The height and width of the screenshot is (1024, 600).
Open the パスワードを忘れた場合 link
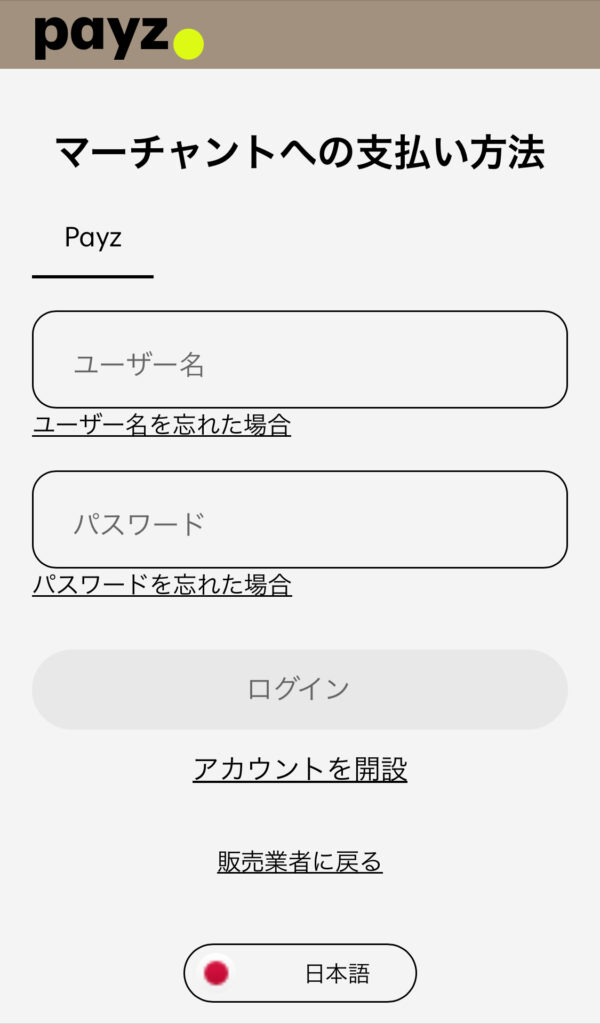coord(162,585)
